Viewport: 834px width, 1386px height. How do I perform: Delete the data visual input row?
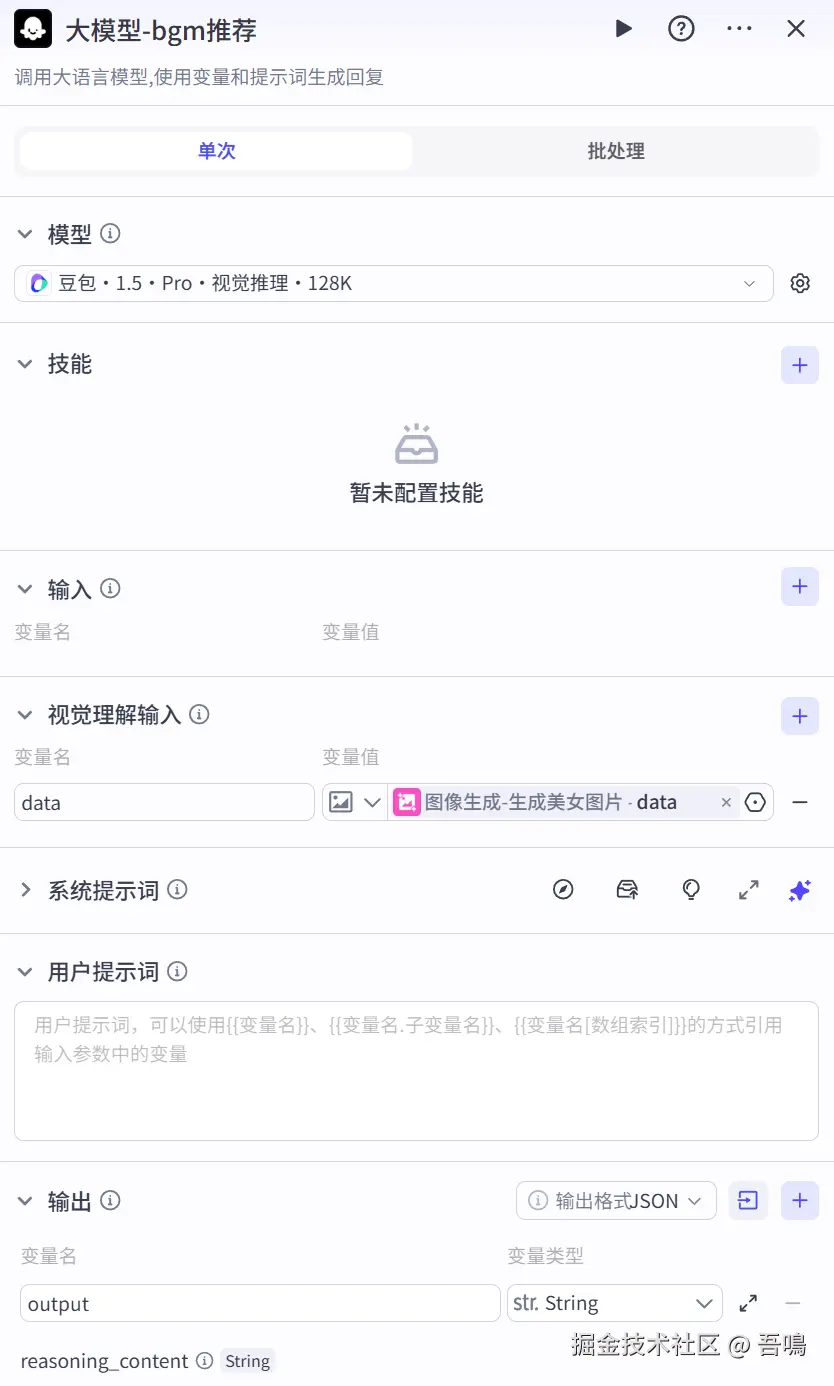pyautogui.click(x=800, y=802)
